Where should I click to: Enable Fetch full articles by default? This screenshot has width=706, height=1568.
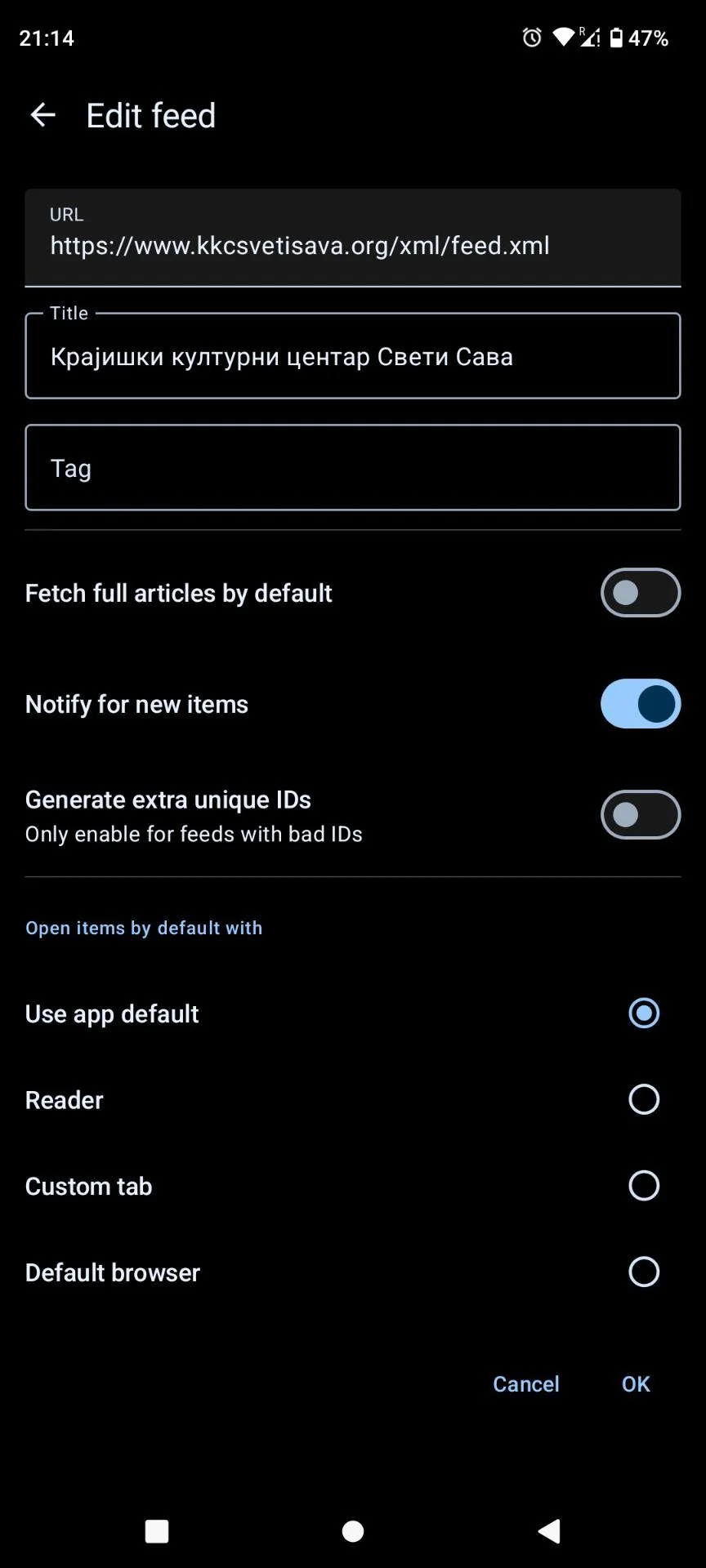coord(640,593)
